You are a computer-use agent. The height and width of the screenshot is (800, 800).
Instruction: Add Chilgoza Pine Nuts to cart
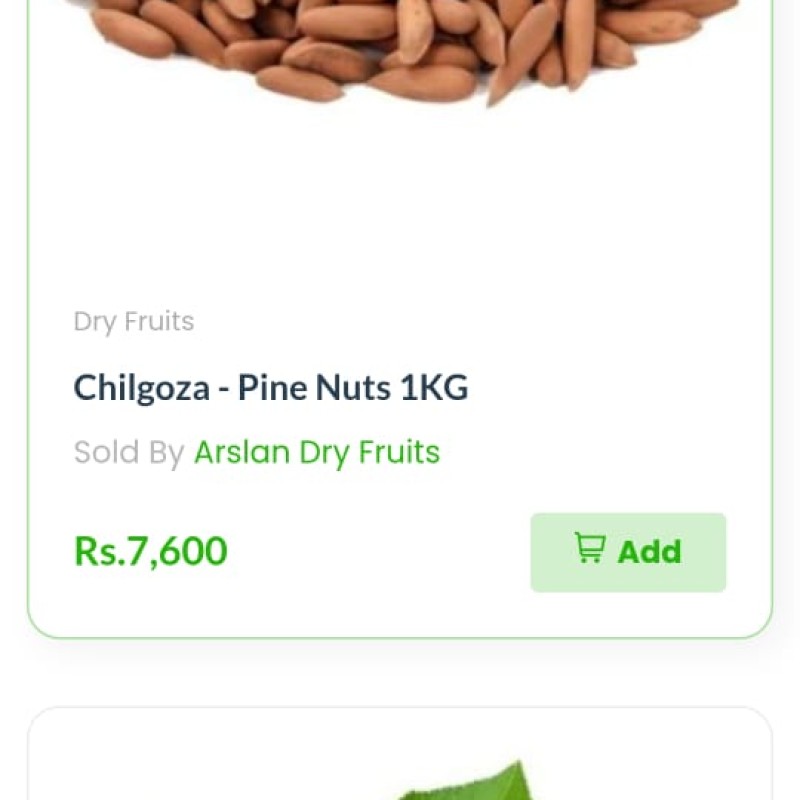(628, 552)
